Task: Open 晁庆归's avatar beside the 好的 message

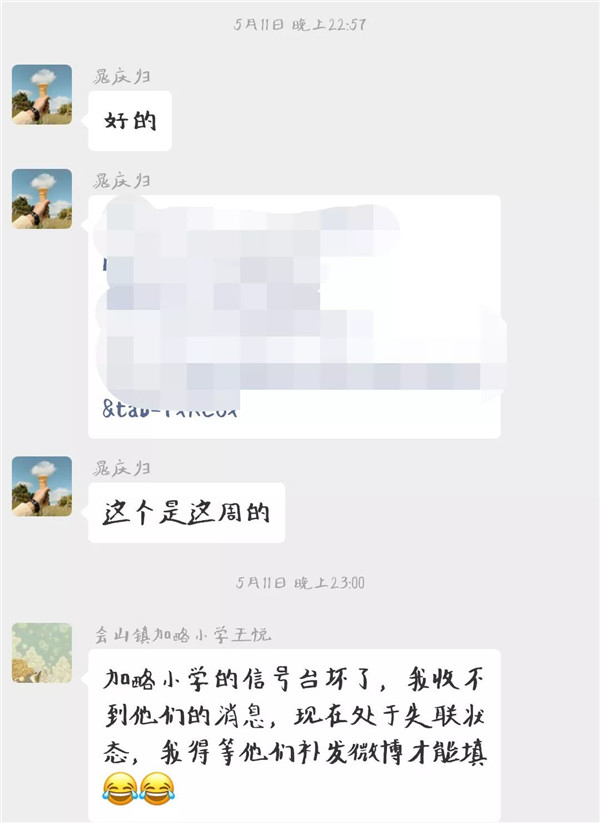Action: point(42,95)
